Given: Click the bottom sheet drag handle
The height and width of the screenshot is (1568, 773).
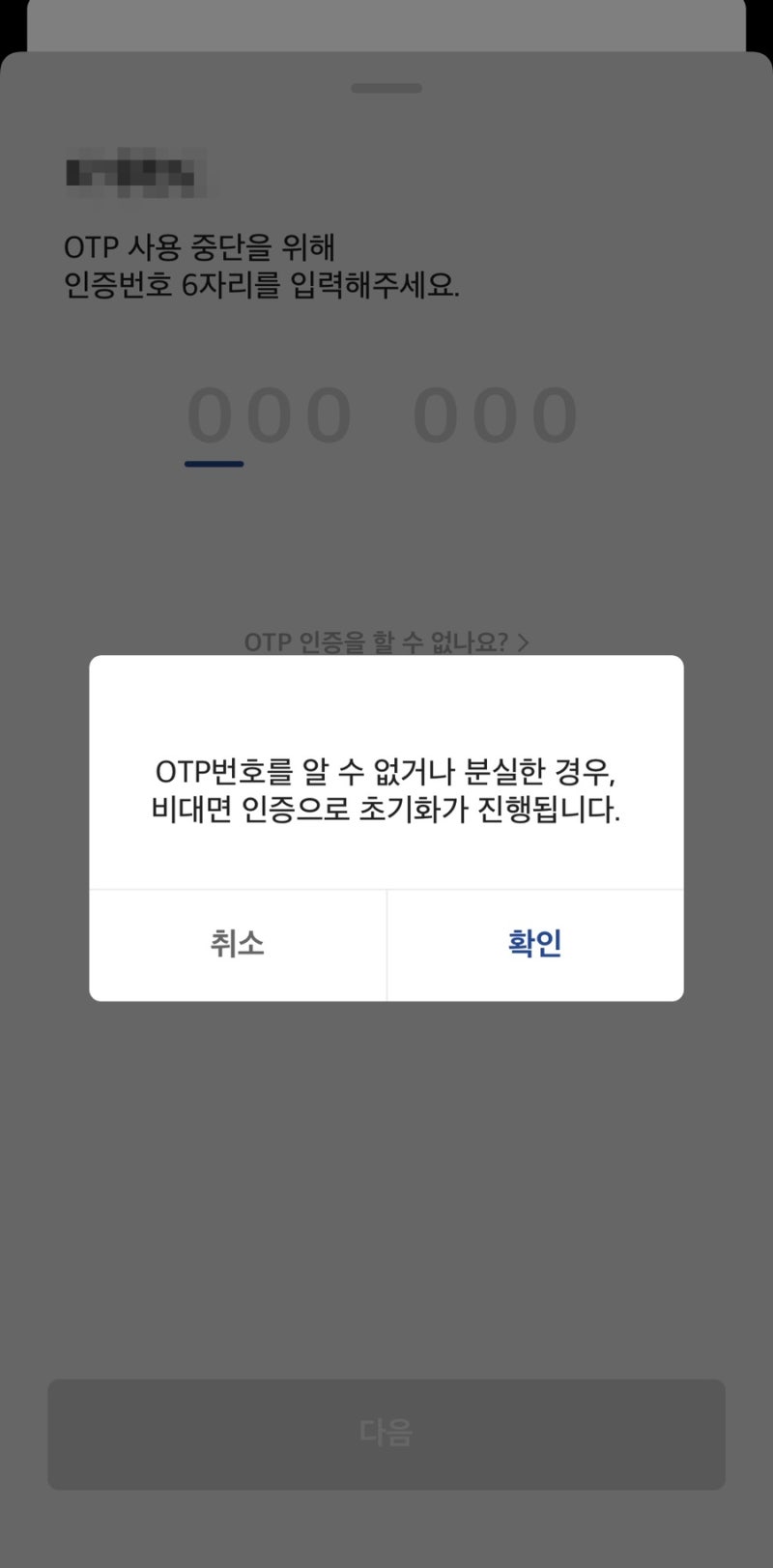Looking at the screenshot, I should 386,87.
